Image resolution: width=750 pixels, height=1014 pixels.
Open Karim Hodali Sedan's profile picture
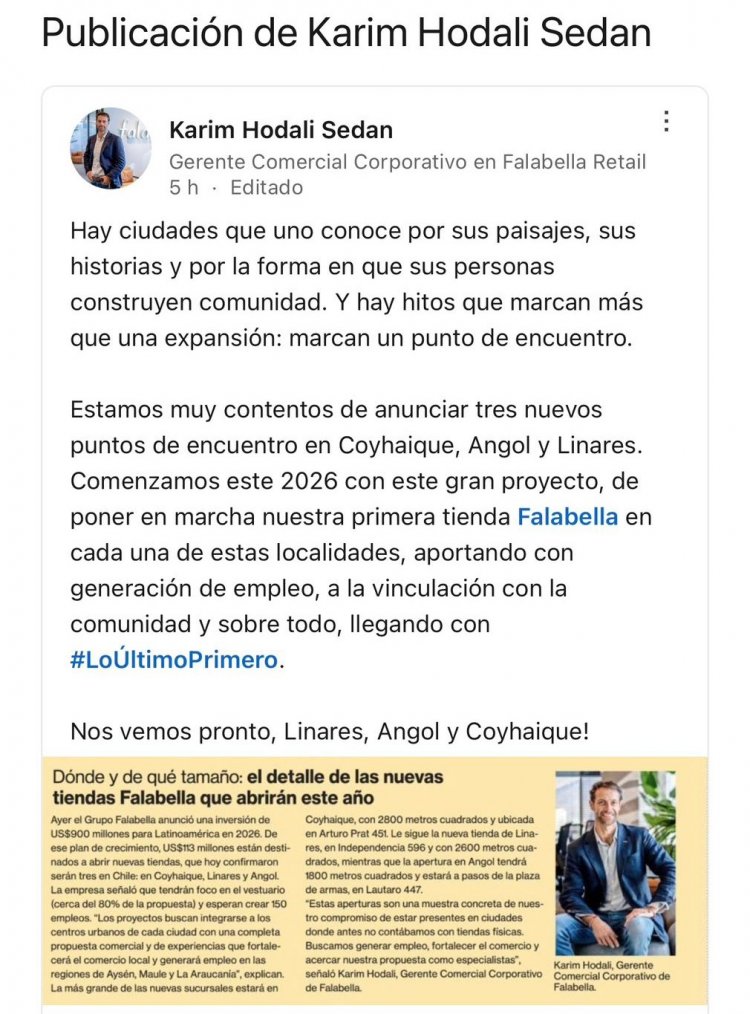coord(110,148)
